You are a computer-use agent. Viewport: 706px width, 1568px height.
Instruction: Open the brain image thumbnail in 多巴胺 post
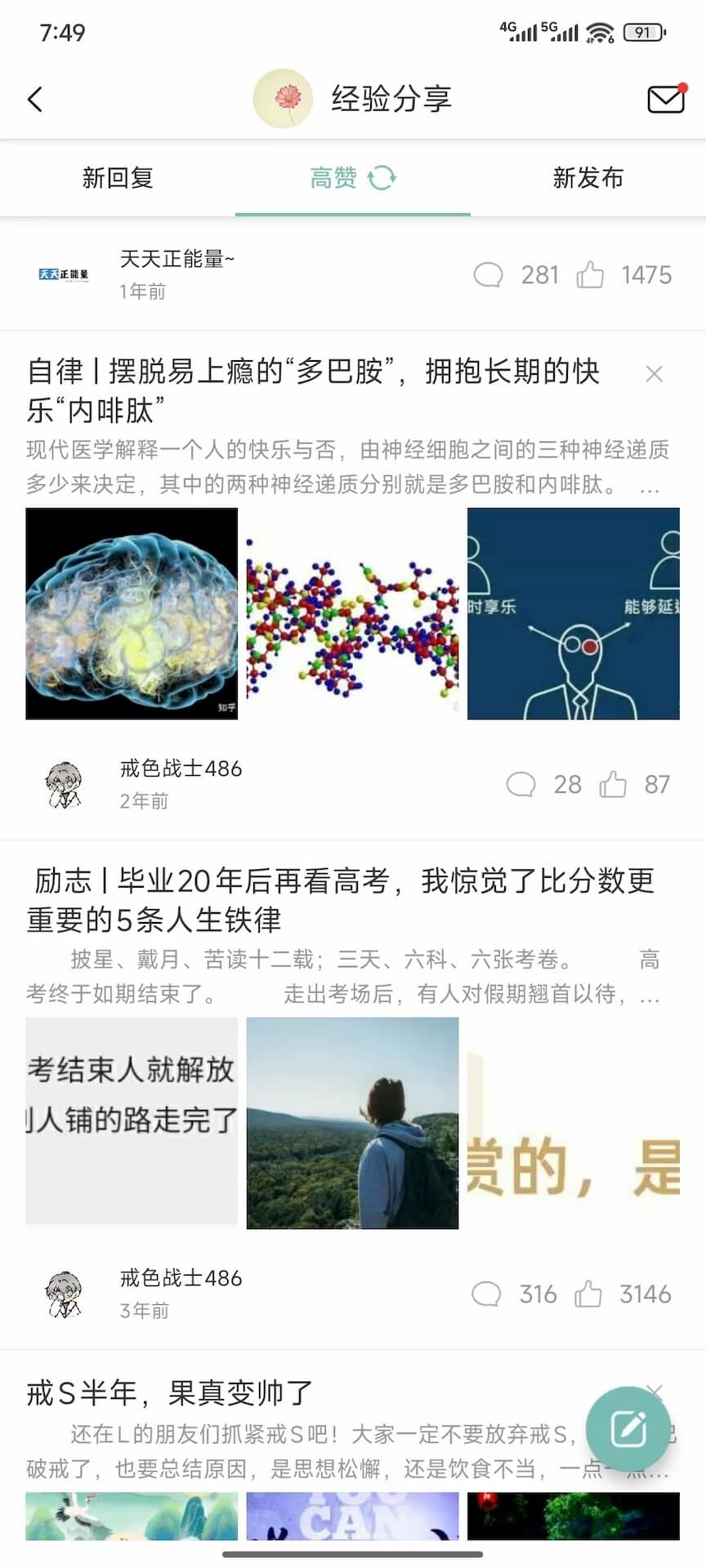coord(131,613)
